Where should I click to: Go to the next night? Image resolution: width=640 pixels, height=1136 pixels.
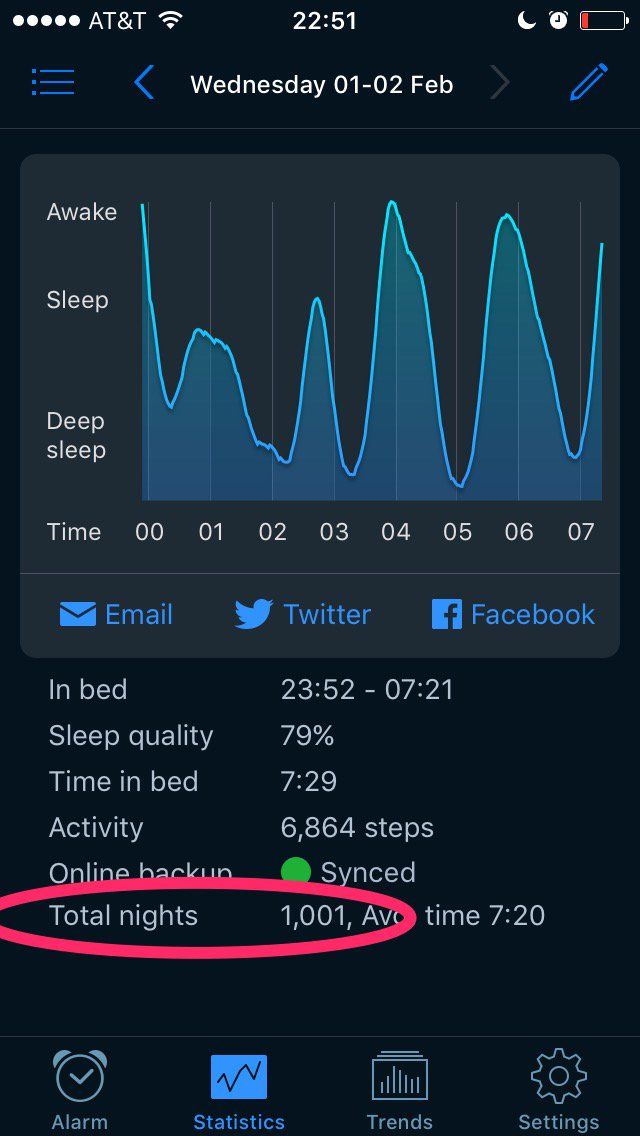[x=500, y=83]
